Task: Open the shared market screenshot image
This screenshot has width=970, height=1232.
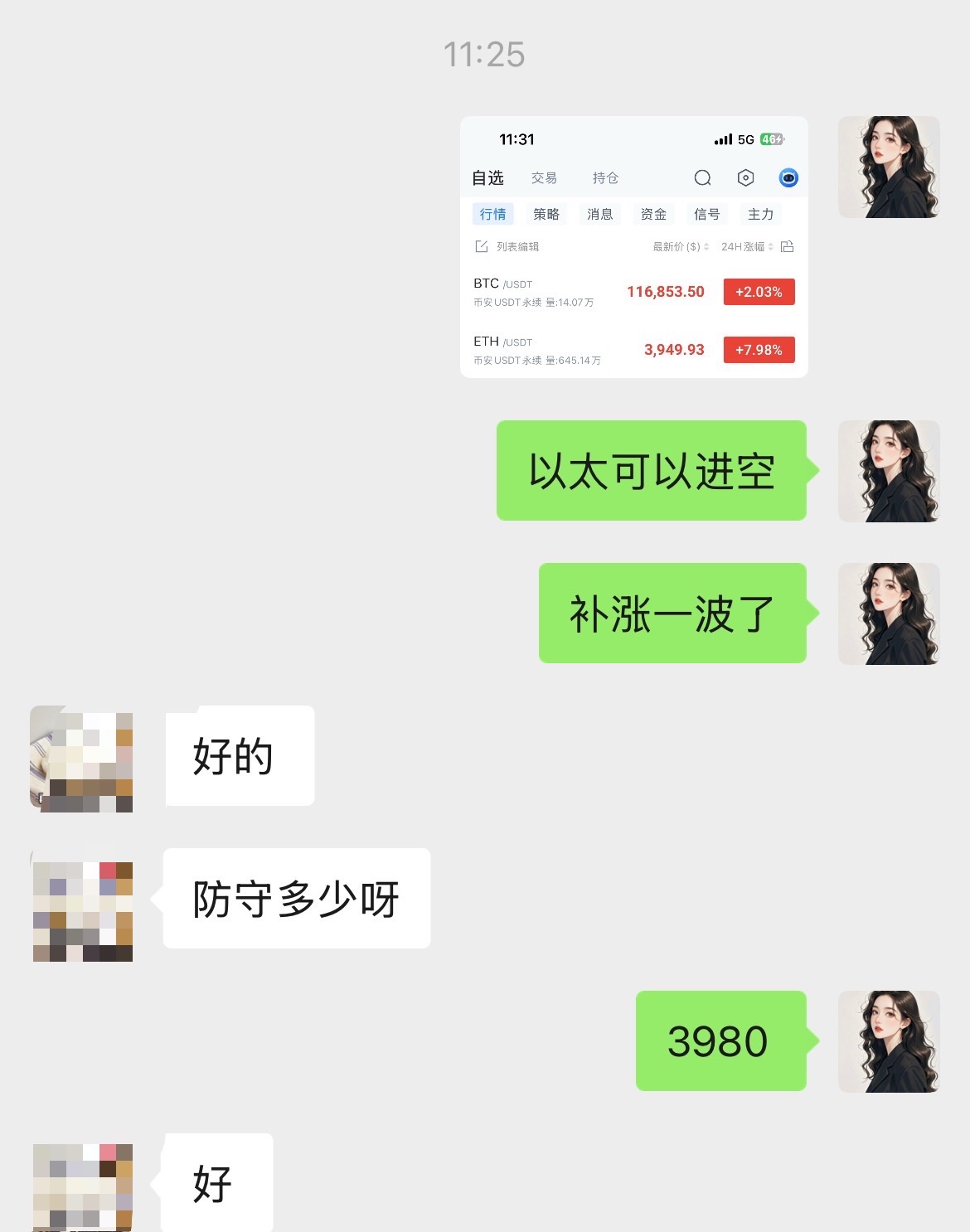Action: click(x=633, y=247)
